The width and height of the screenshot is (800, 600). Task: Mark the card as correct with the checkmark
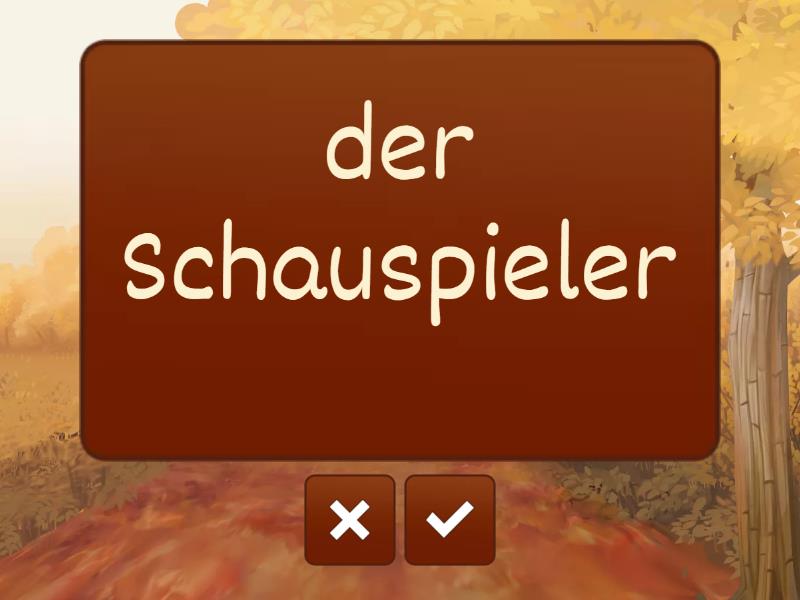[450, 520]
